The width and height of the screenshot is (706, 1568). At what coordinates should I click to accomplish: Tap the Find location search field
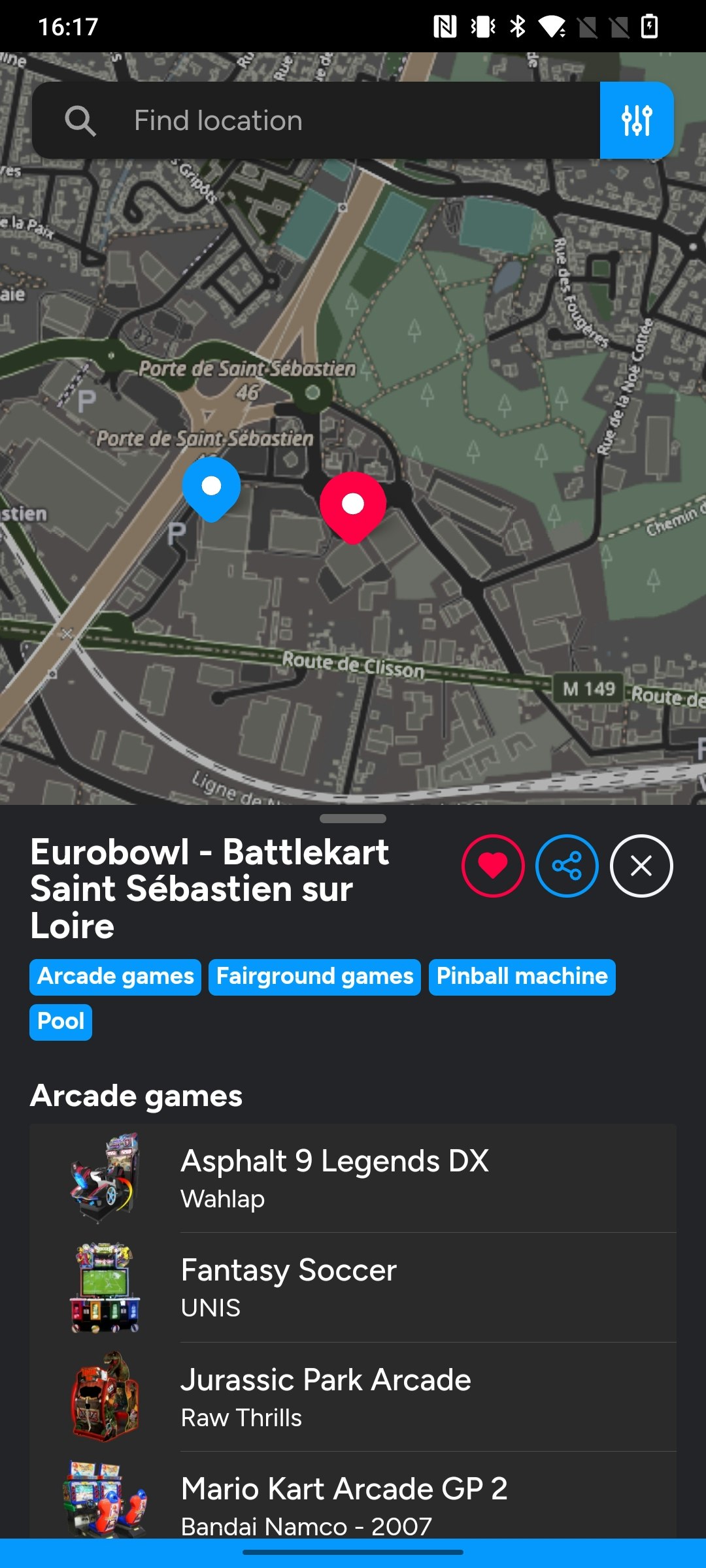coord(314,120)
